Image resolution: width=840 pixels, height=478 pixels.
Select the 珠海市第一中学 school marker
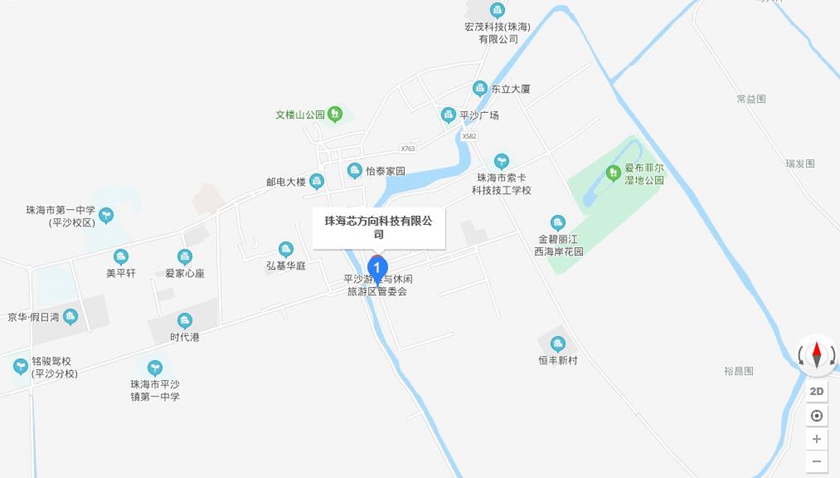pyautogui.click(x=106, y=214)
